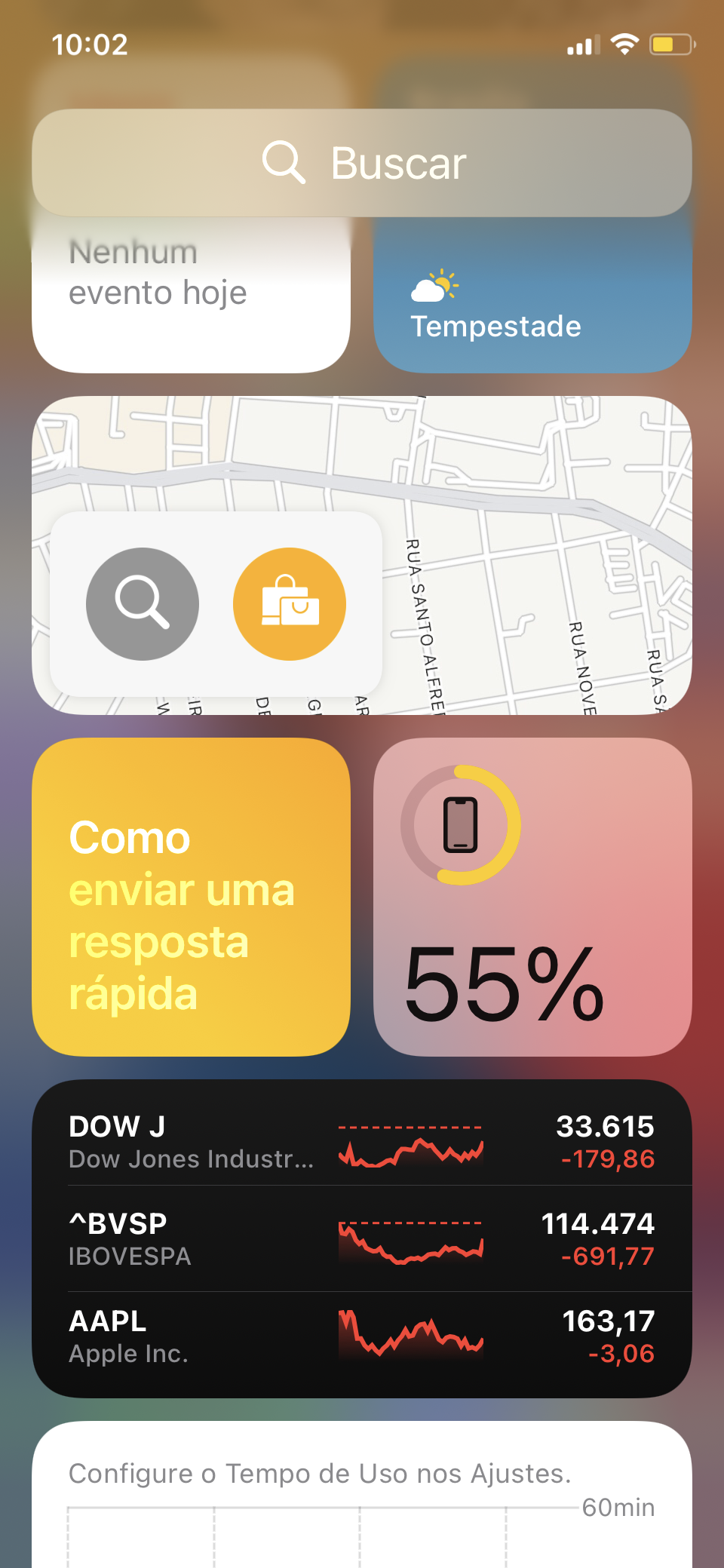Select the AAPL Apple Inc. stock row
The width and height of the screenshot is (724, 1568).
click(362, 1336)
